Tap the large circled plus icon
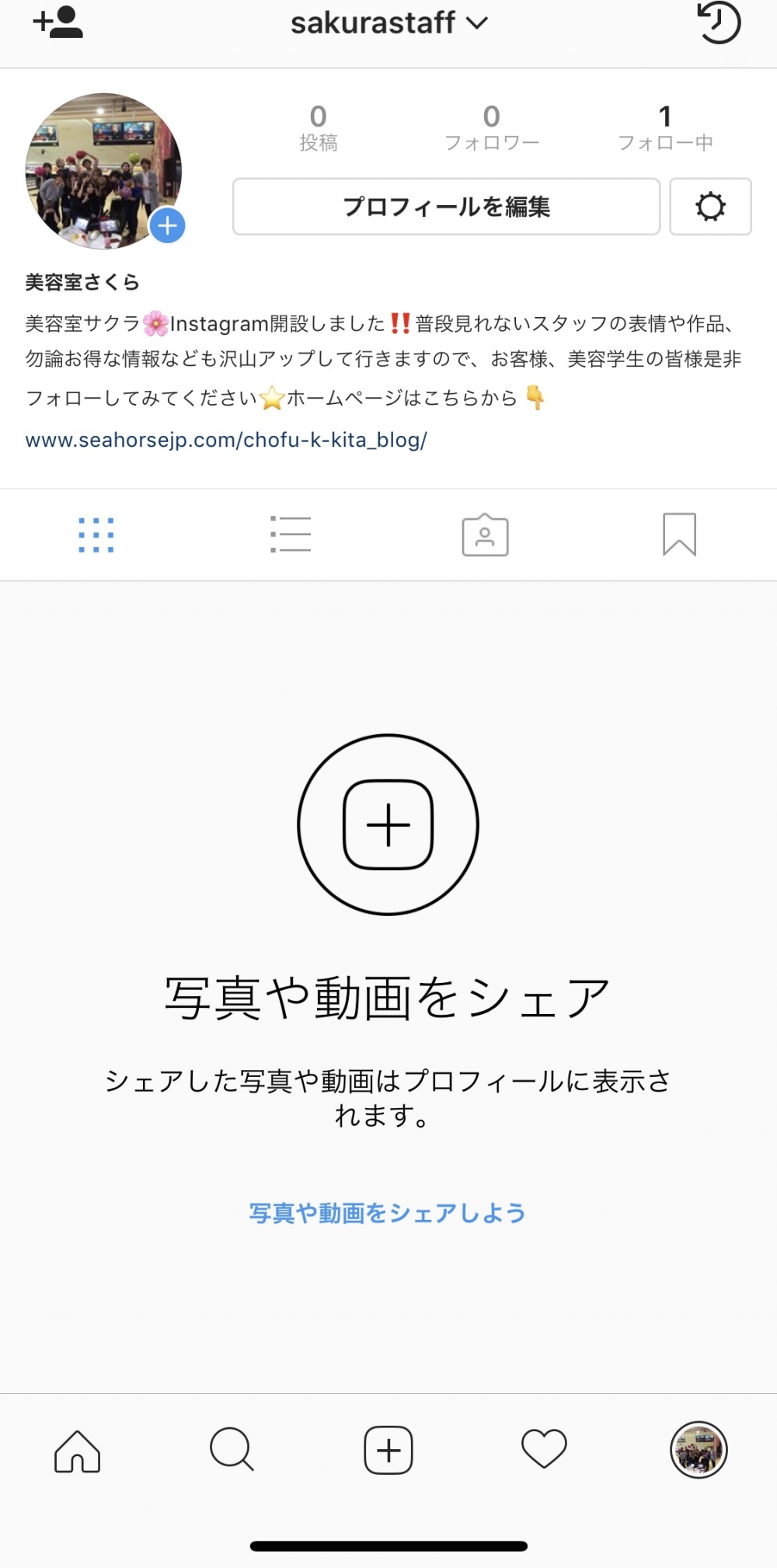Screen dimensions: 777x1568 pyautogui.click(x=388, y=824)
